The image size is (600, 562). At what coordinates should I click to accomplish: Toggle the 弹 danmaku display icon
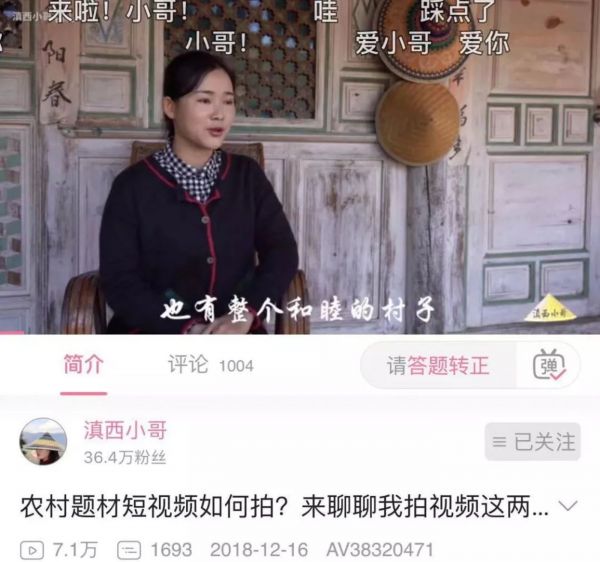548,366
